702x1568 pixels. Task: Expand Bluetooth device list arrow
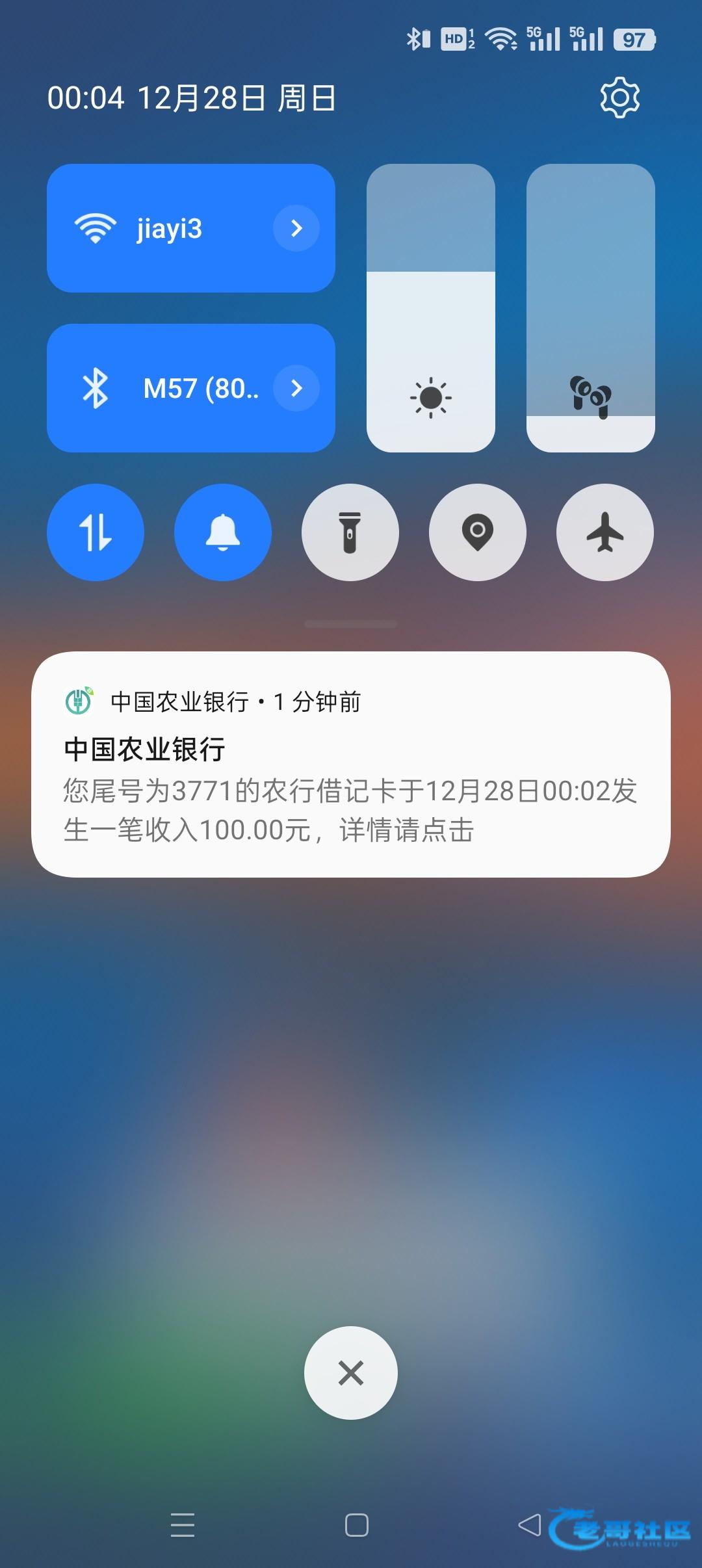click(296, 388)
